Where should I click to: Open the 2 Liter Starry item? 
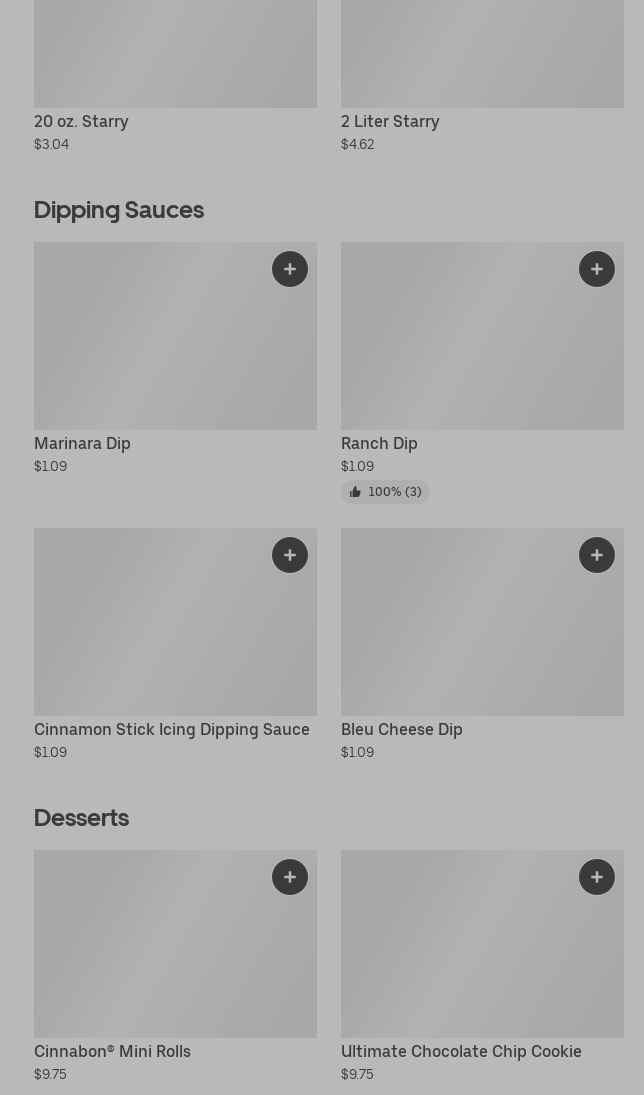pos(482,60)
